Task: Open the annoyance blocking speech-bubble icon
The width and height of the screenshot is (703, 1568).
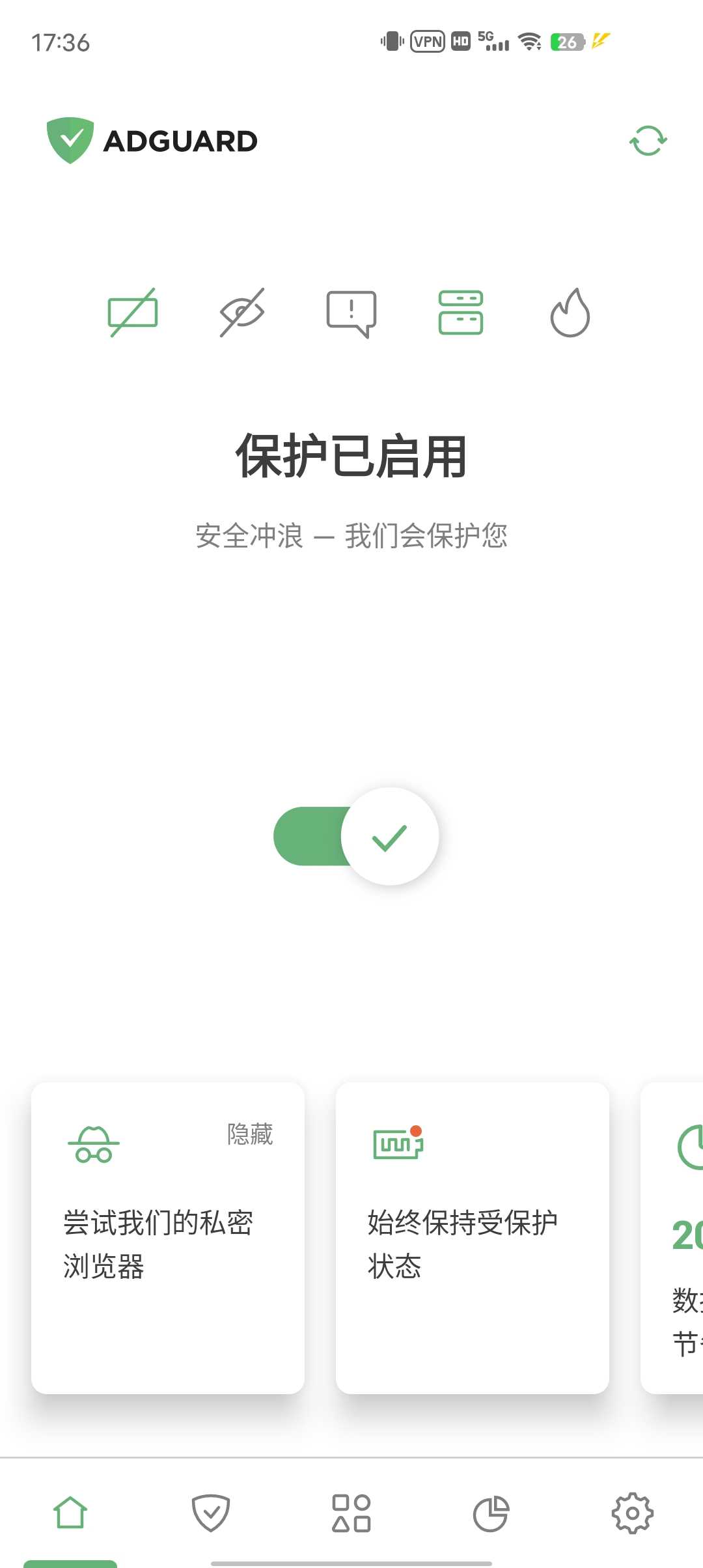Action: pyautogui.click(x=351, y=313)
